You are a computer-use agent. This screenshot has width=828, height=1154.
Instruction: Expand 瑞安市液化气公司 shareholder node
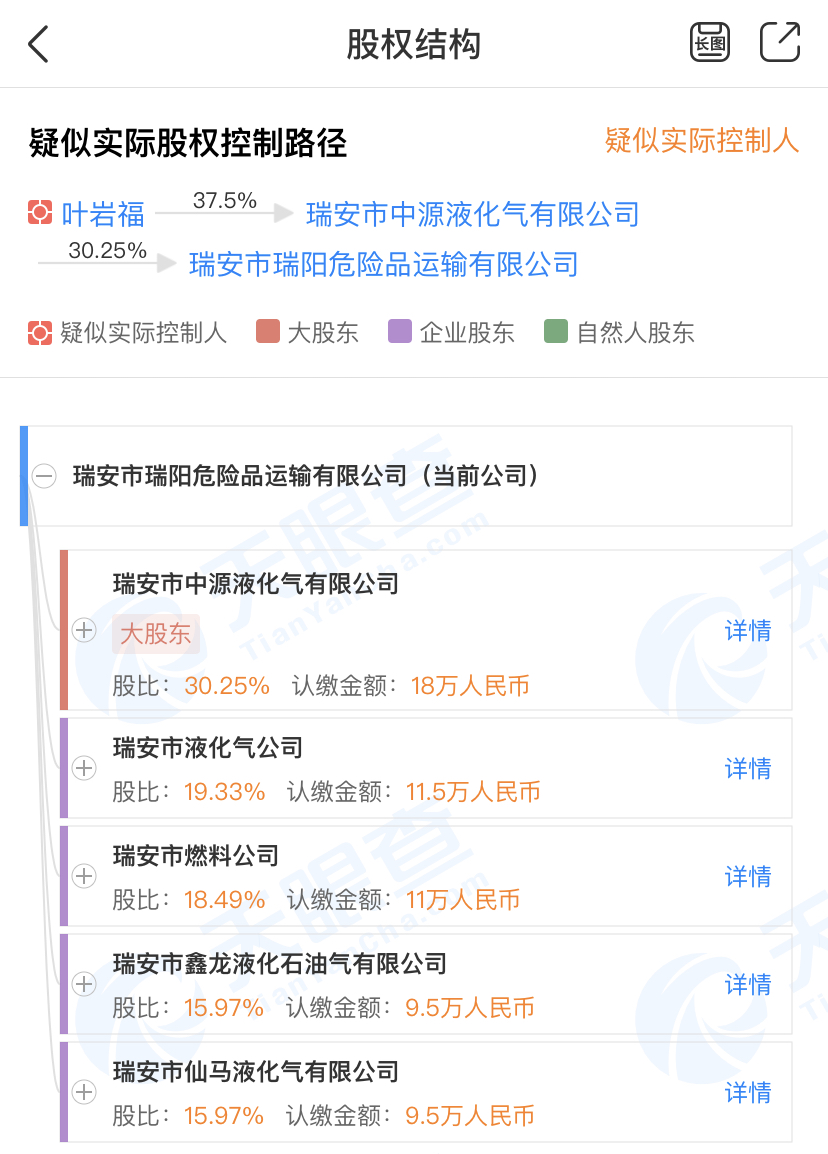(84, 768)
